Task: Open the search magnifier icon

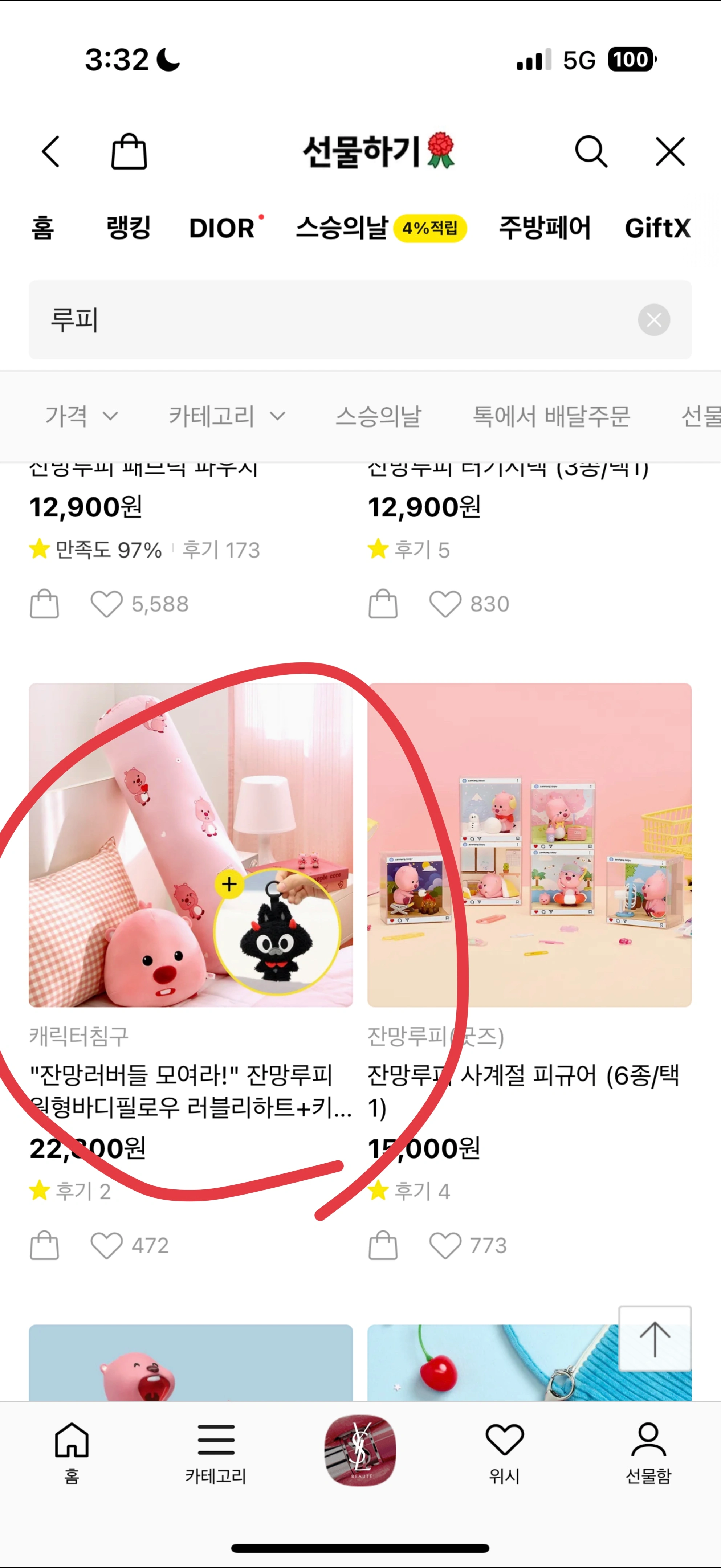Action: (x=591, y=151)
